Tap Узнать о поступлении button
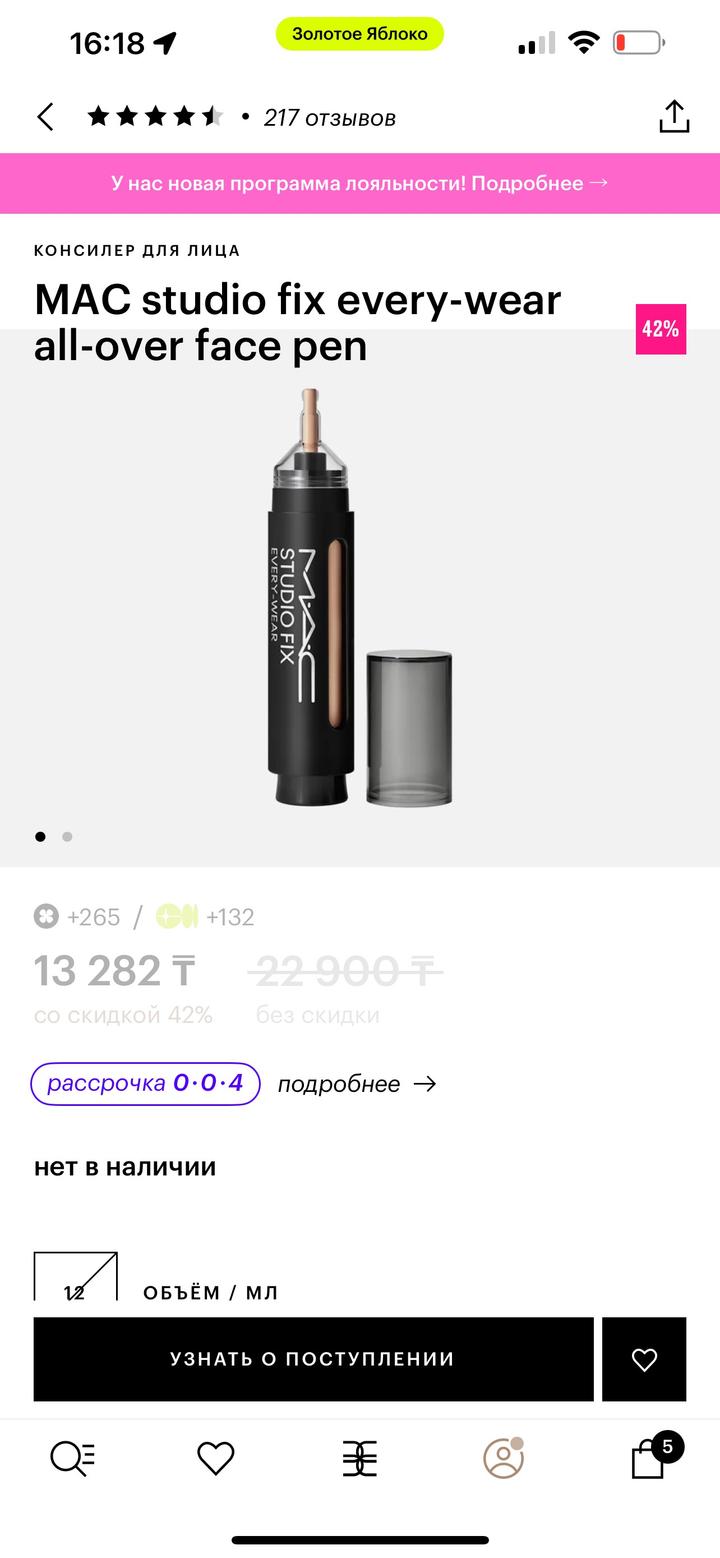The width and height of the screenshot is (720, 1558). click(313, 1358)
